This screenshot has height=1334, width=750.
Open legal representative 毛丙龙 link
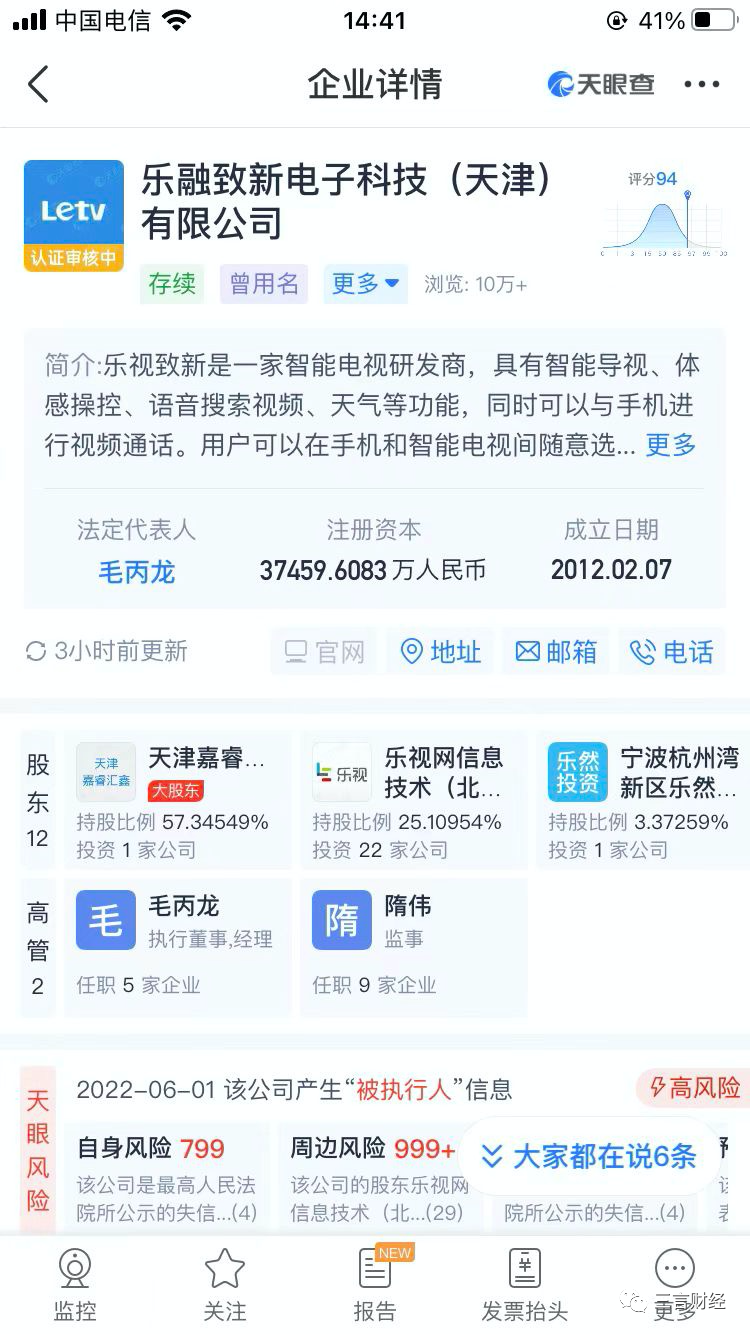[x=137, y=572]
